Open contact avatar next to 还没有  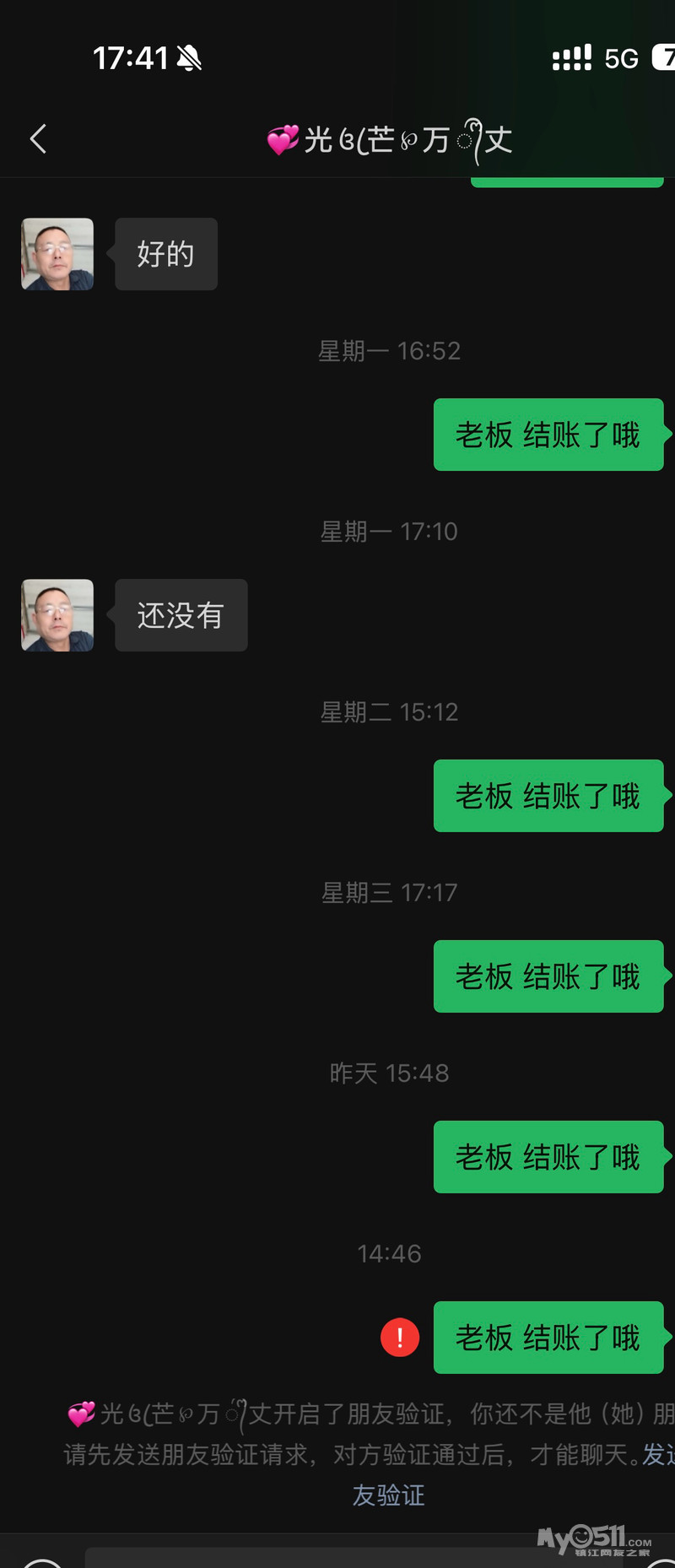(57, 615)
